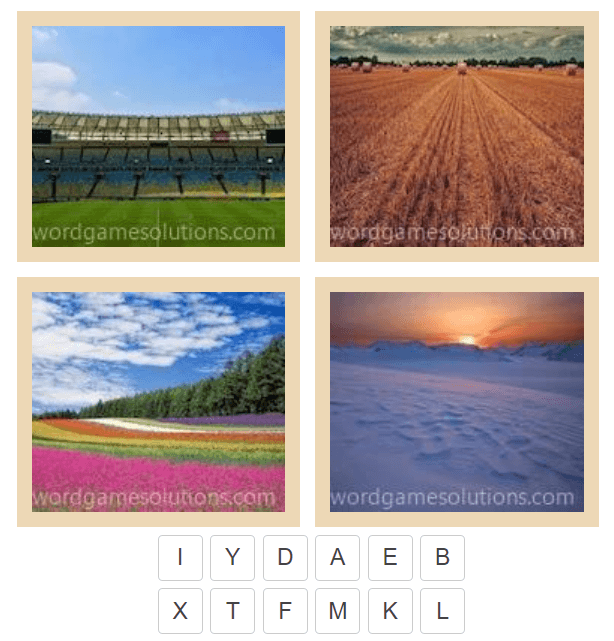Open the snowy sunset picture
Image resolution: width=614 pixels, height=641 pixels.
(x=457, y=402)
